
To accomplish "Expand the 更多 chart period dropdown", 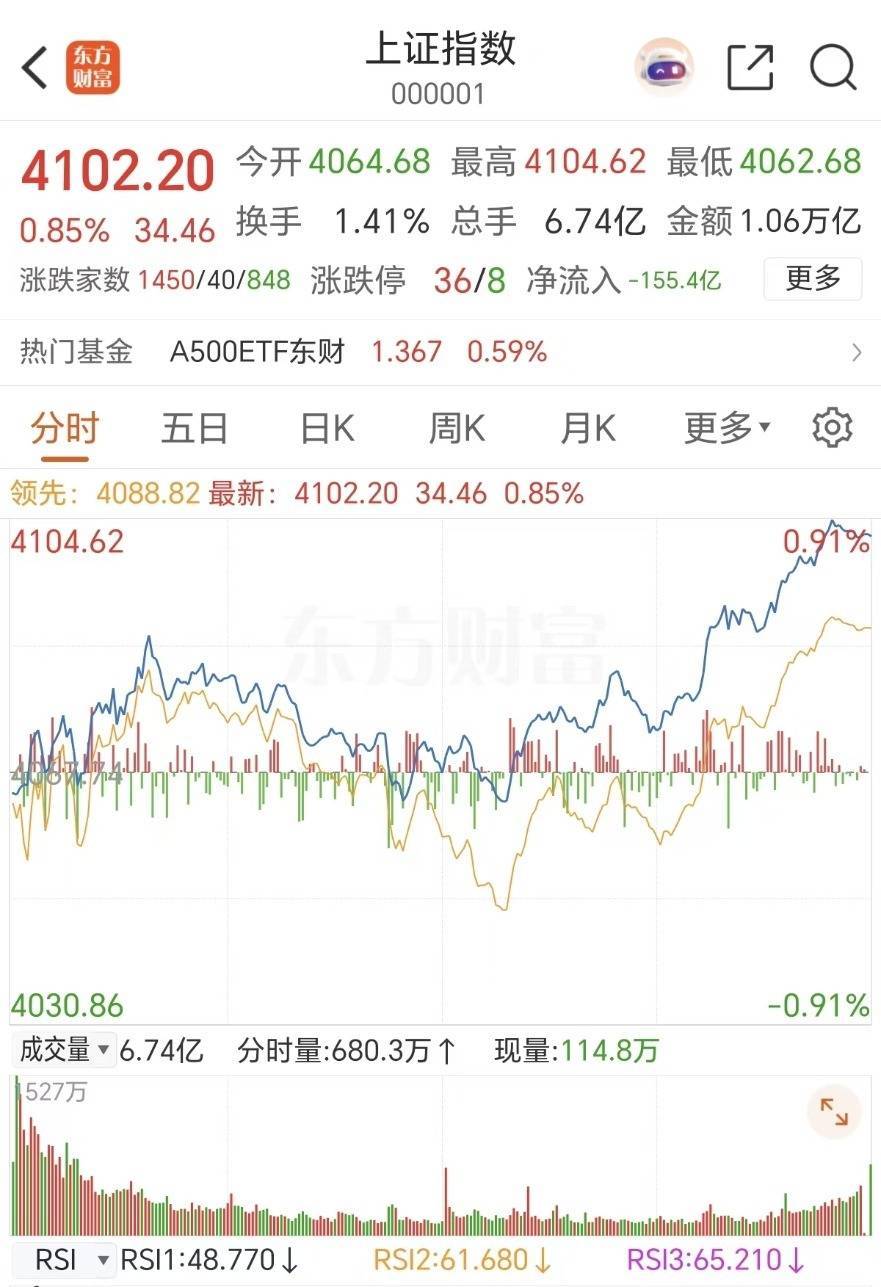I will click(x=727, y=429).
